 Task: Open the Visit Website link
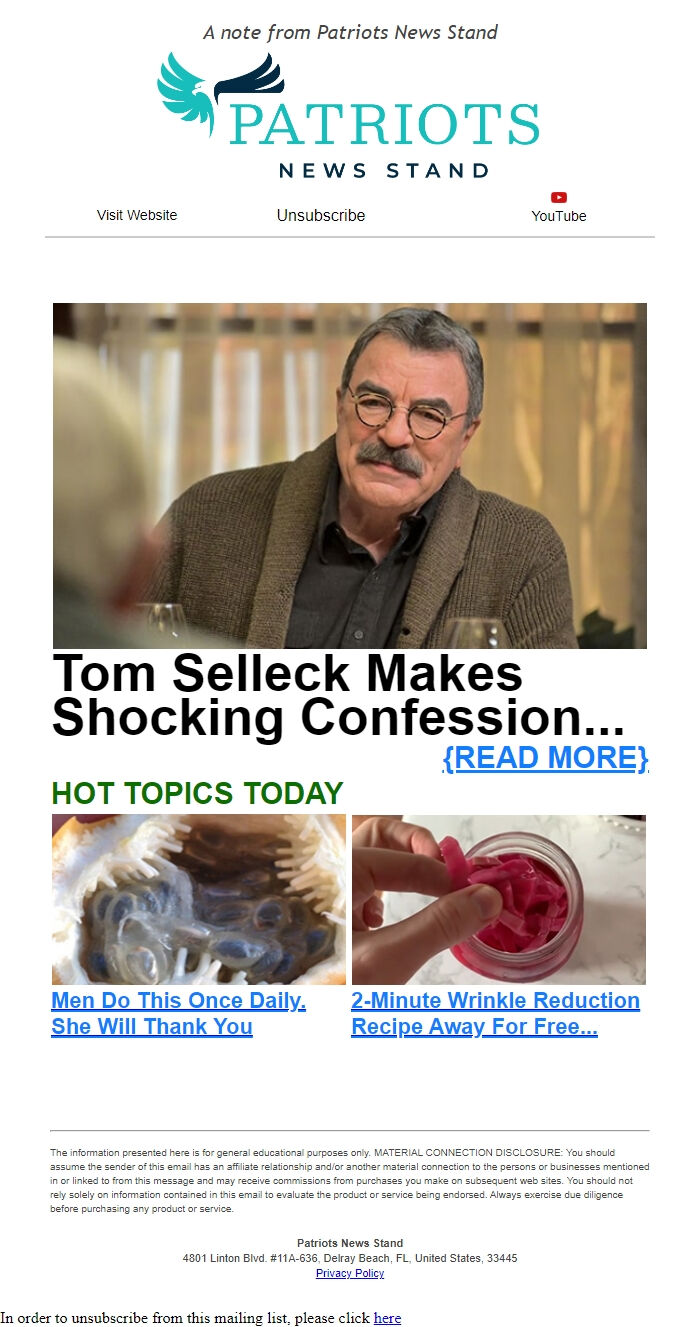tap(137, 215)
